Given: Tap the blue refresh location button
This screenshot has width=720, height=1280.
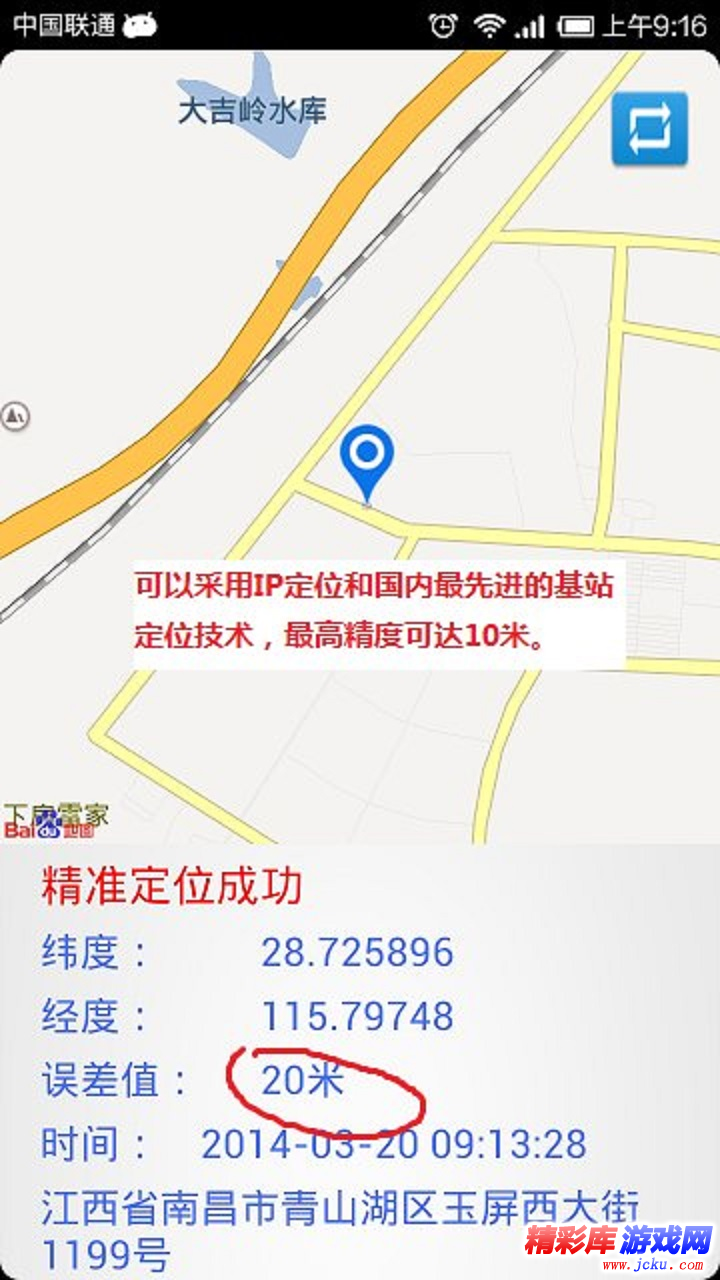Looking at the screenshot, I should pyautogui.click(x=650, y=128).
